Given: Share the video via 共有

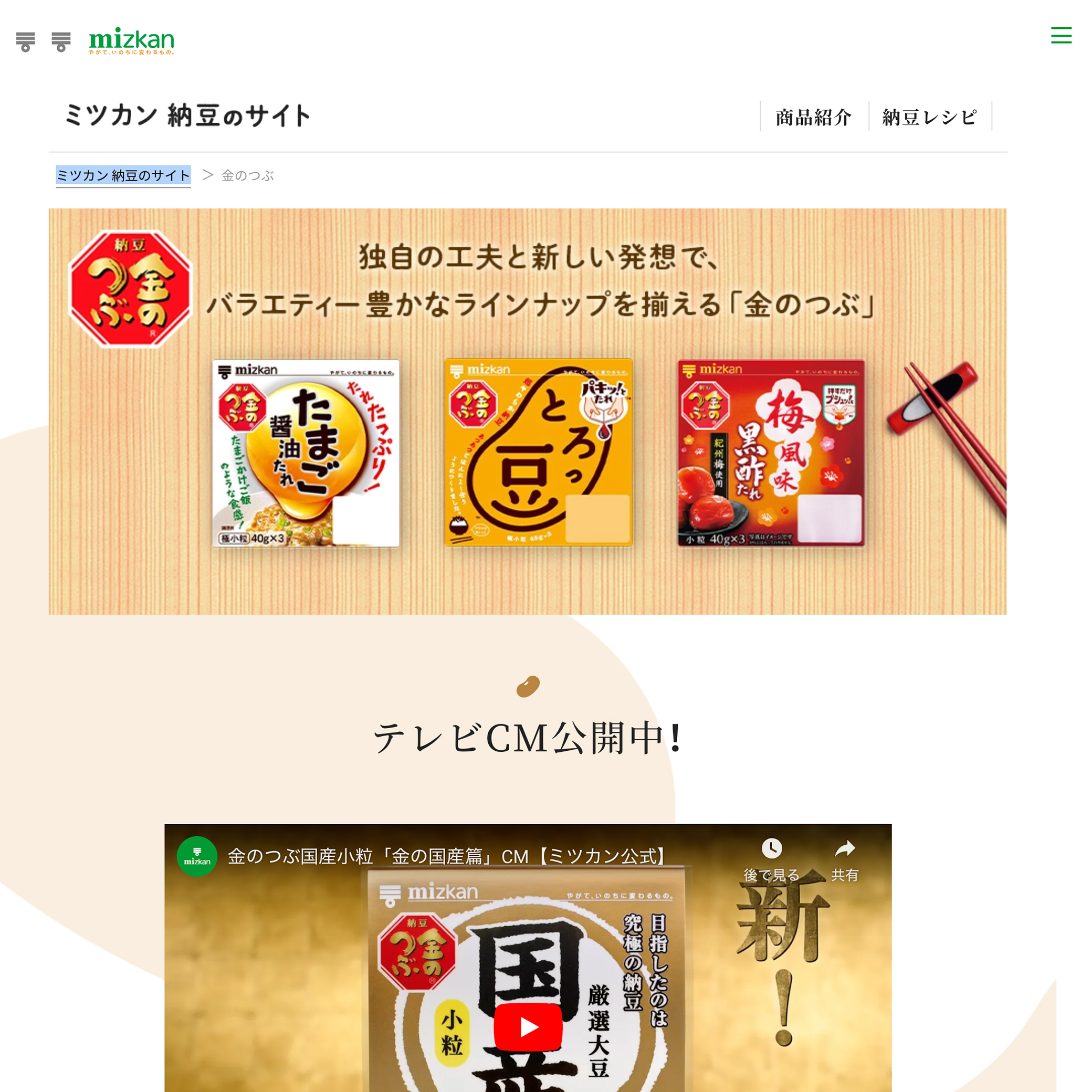Looking at the screenshot, I should [x=844, y=849].
